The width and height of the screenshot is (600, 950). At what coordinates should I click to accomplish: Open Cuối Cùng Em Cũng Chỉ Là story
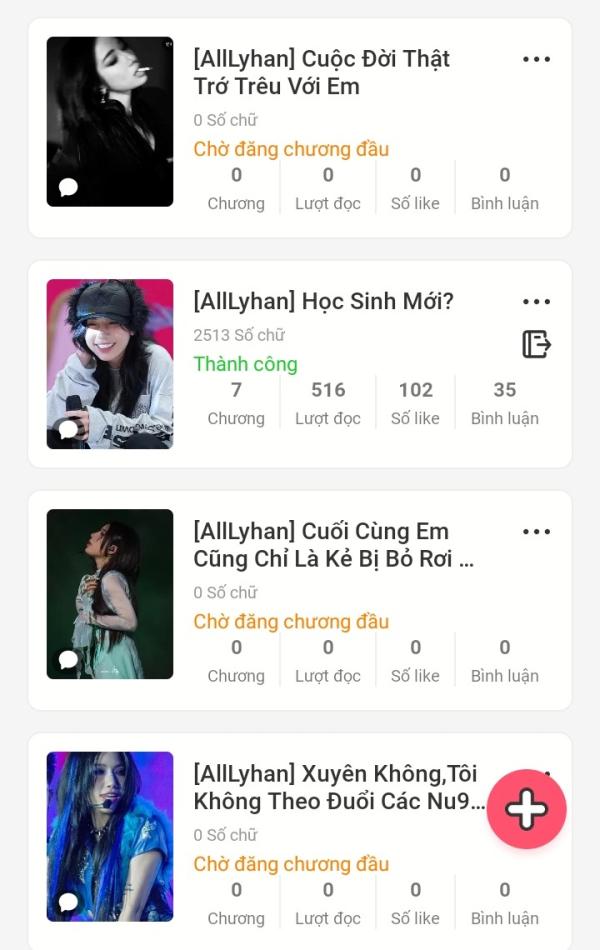(x=321, y=545)
